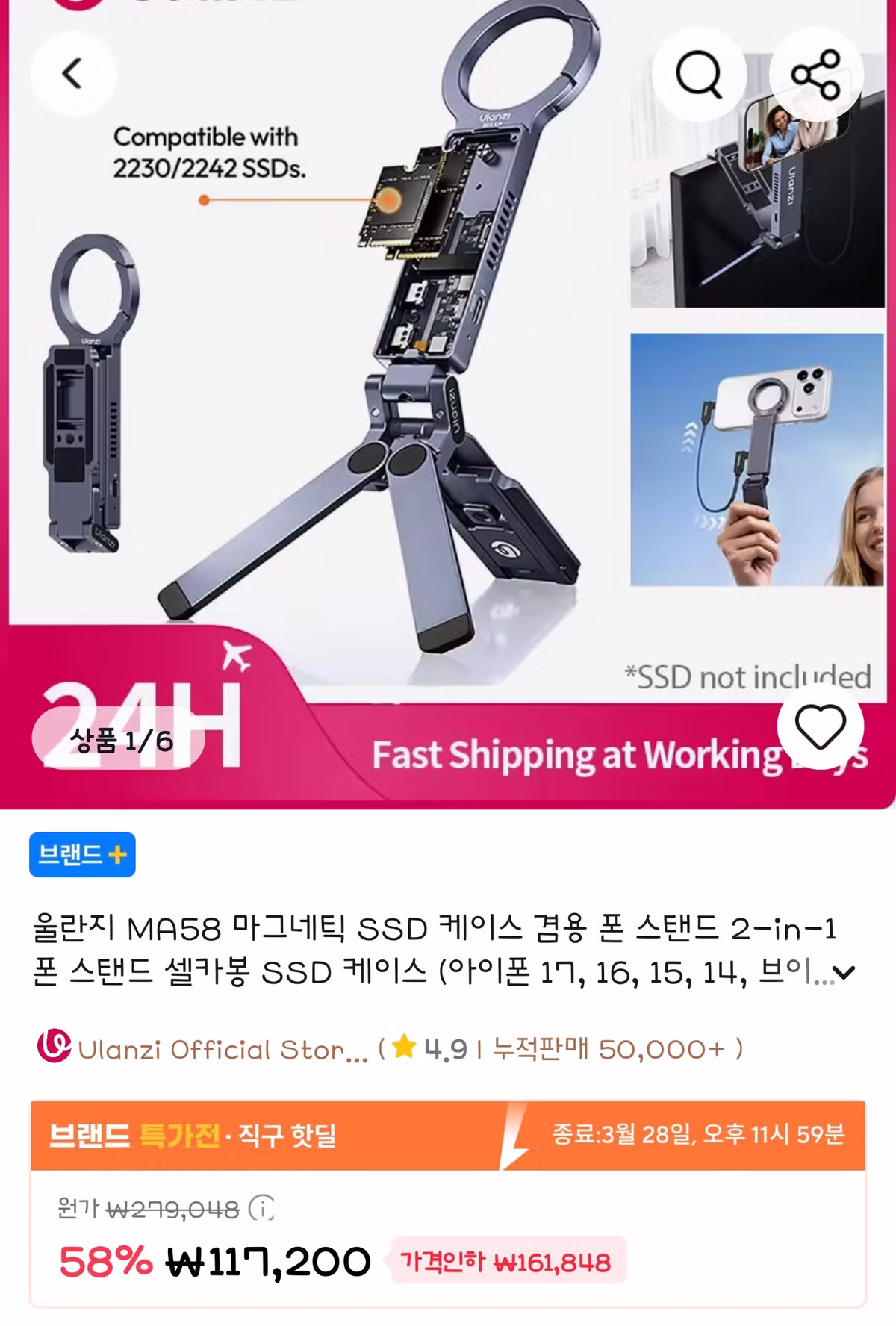Go back to the previous page
896x1326 pixels.
tap(72, 73)
